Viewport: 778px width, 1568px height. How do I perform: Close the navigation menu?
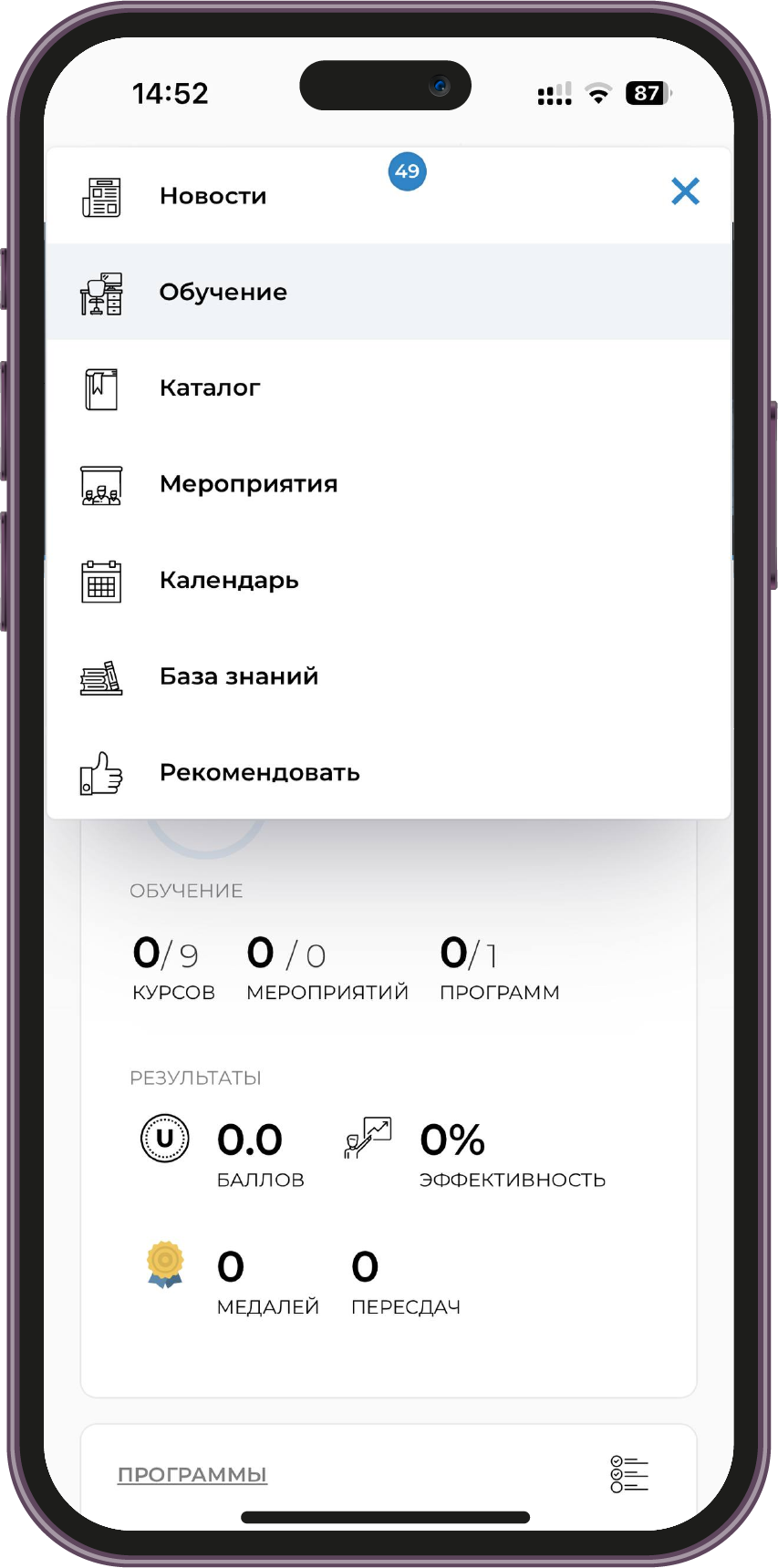pyautogui.click(x=685, y=191)
